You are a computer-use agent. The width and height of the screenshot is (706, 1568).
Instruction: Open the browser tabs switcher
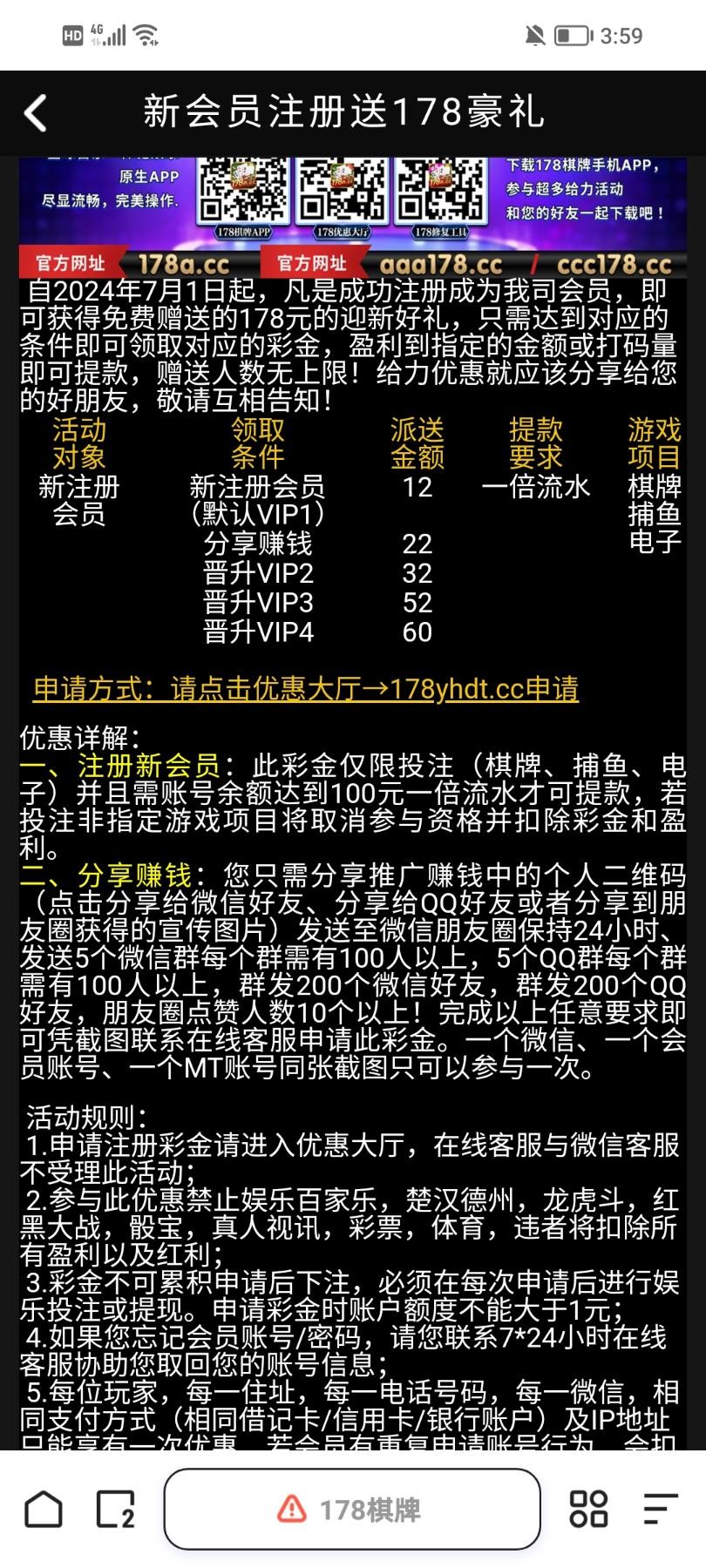[115, 1509]
